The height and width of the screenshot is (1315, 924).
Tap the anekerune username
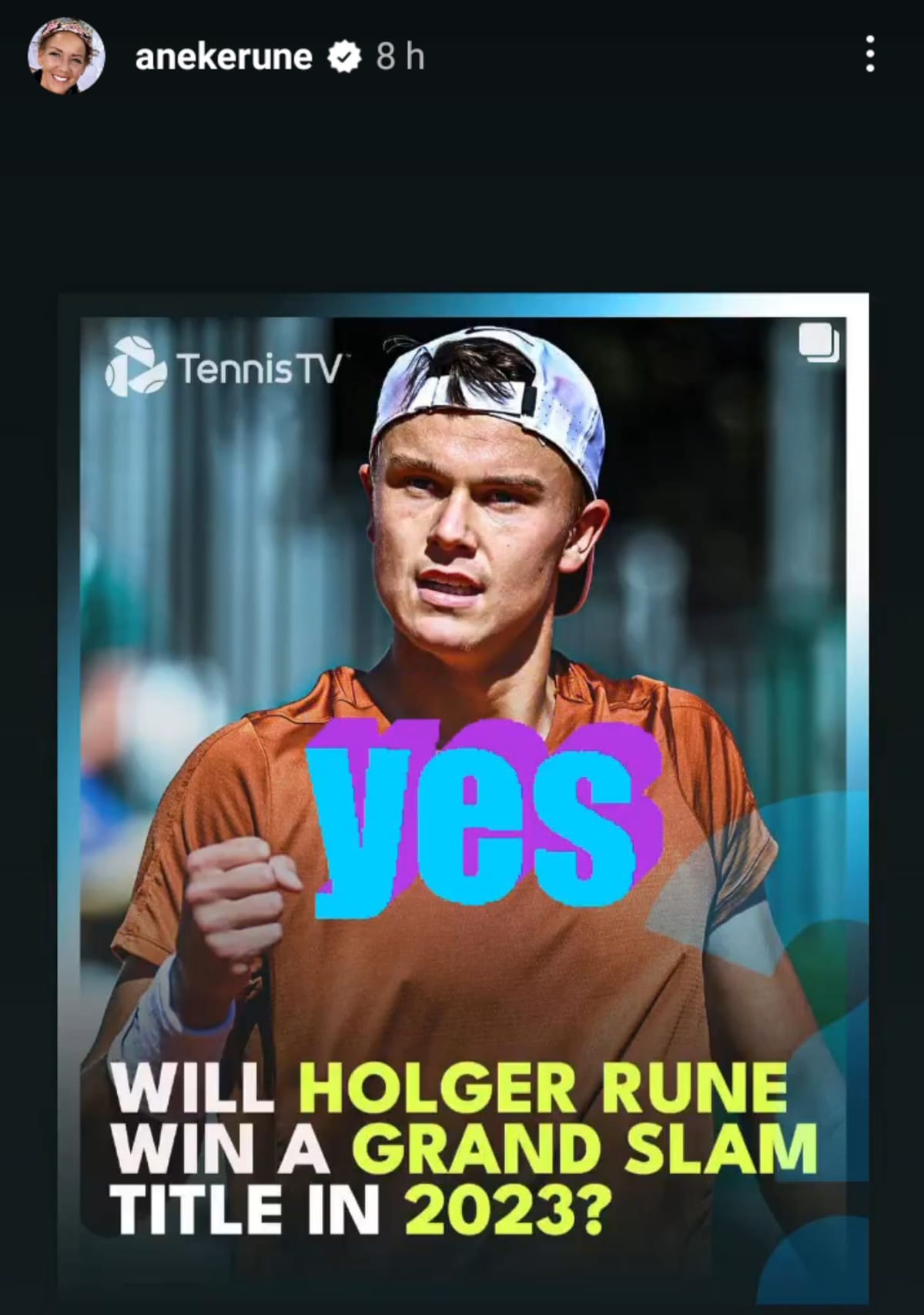(223, 57)
